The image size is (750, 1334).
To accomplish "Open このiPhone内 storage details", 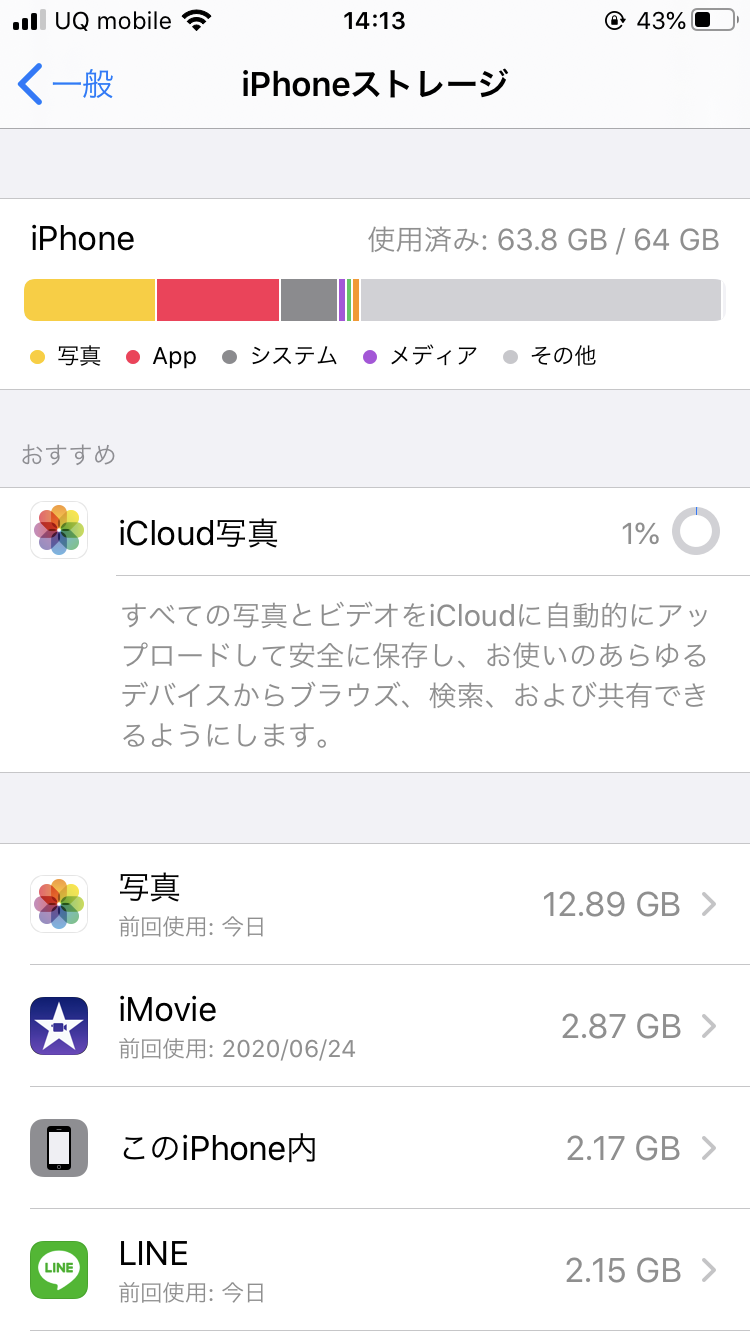I will [x=375, y=1148].
